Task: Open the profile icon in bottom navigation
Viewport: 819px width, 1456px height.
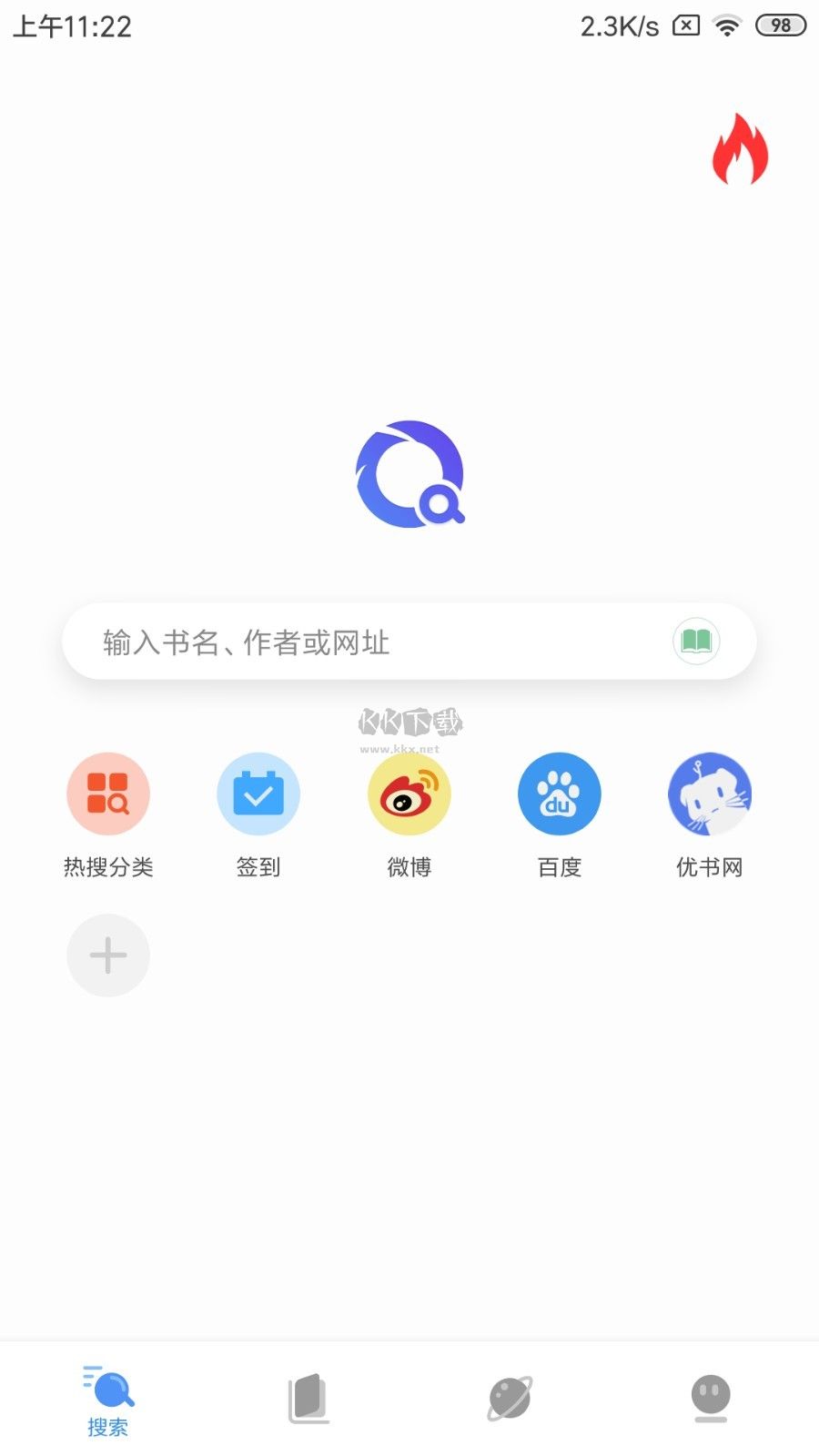Action: [711, 1398]
